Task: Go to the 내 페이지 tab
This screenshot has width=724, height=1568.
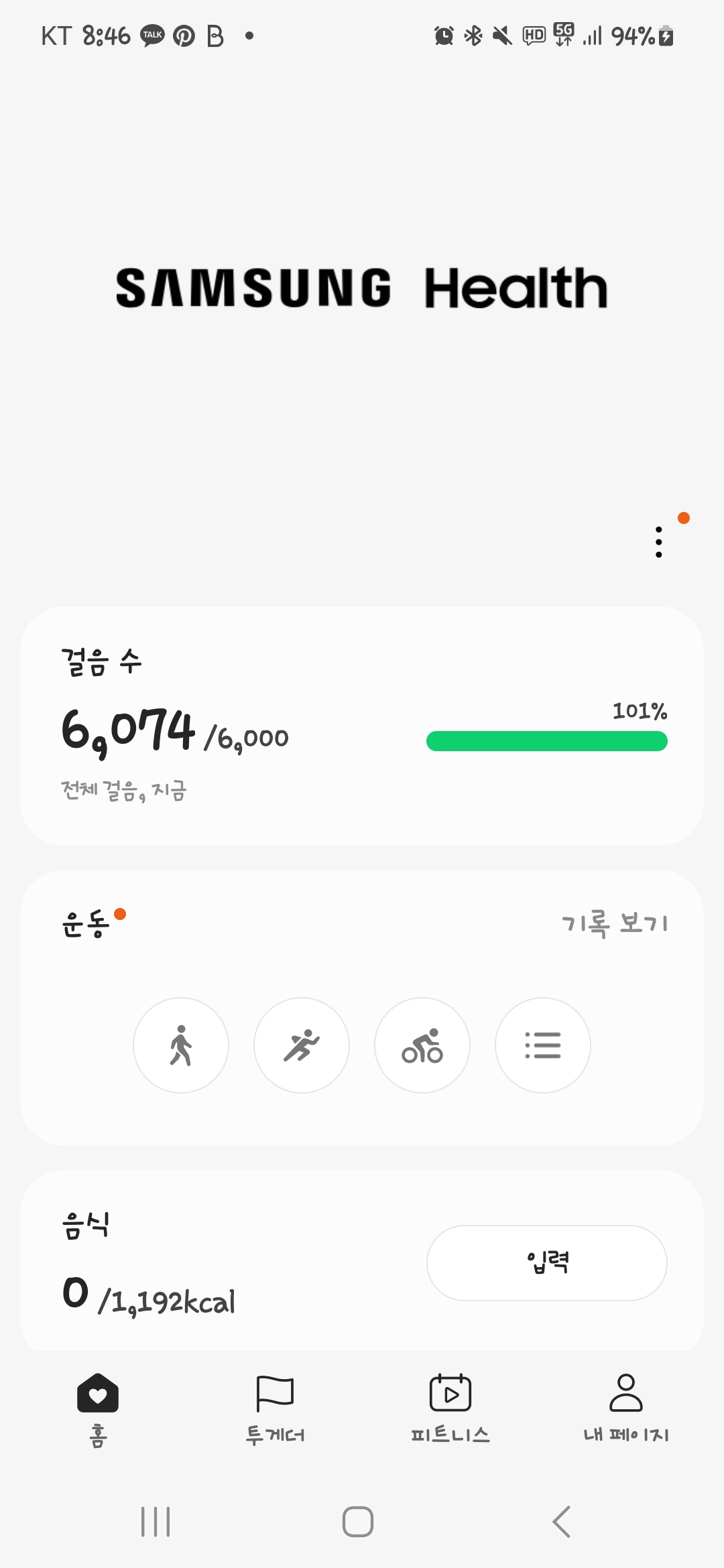Action: (626, 1409)
